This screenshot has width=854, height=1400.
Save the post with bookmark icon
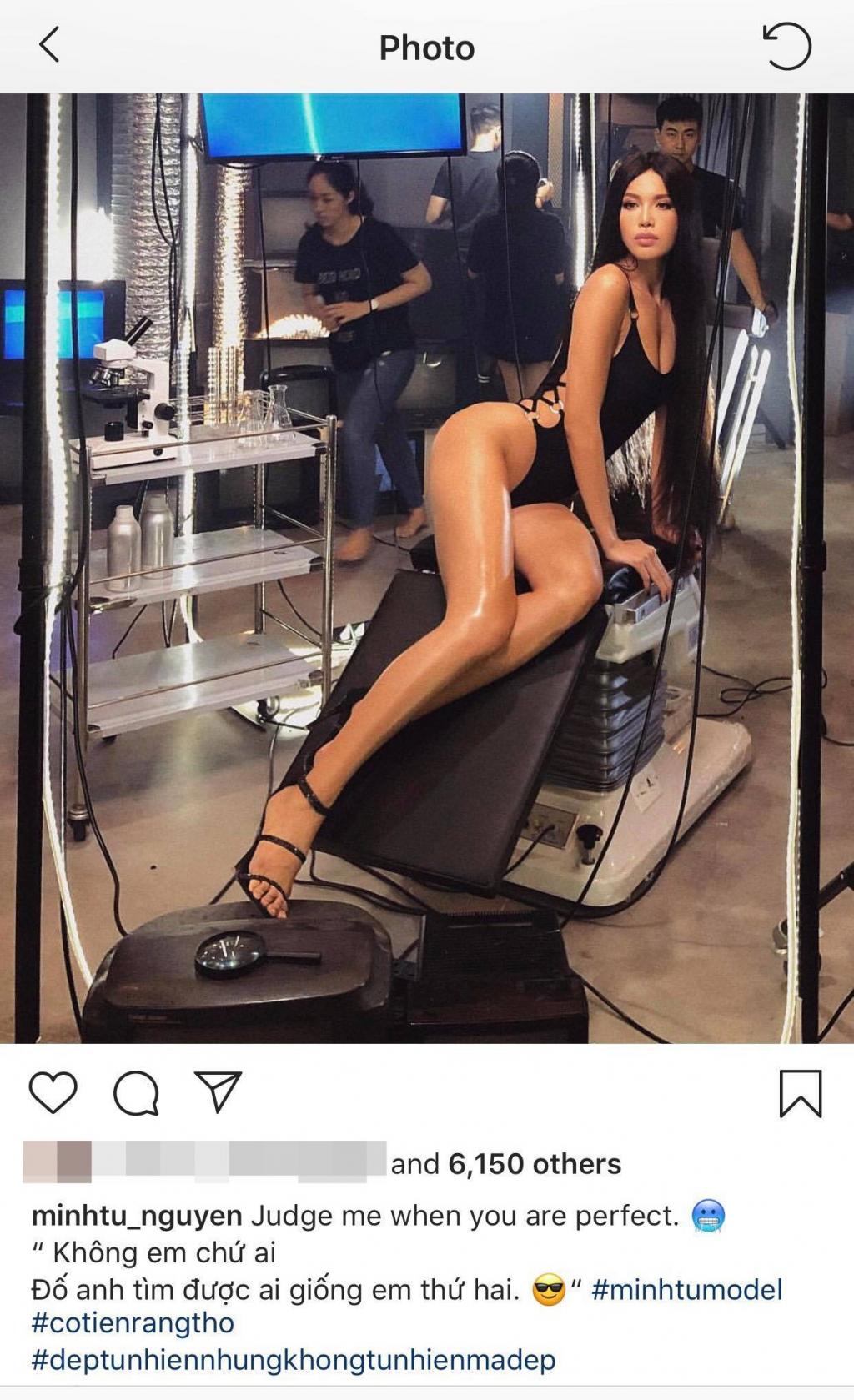point(800,1093)
